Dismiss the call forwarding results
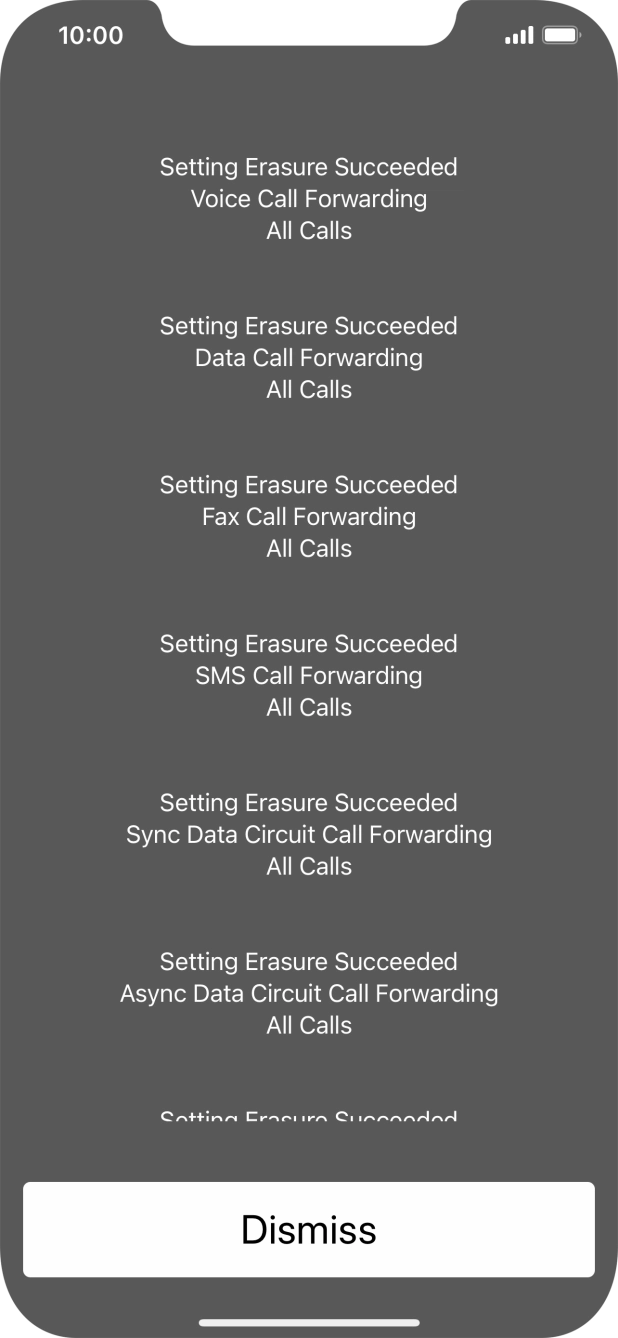 (x=308, y=1229)
